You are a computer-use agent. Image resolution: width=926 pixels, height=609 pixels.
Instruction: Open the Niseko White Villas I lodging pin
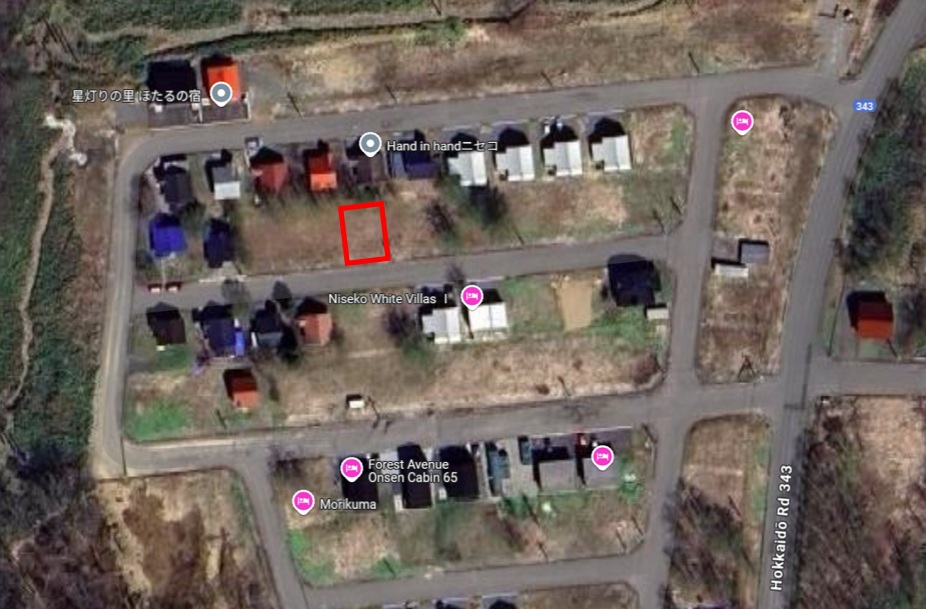click(472, 296)
